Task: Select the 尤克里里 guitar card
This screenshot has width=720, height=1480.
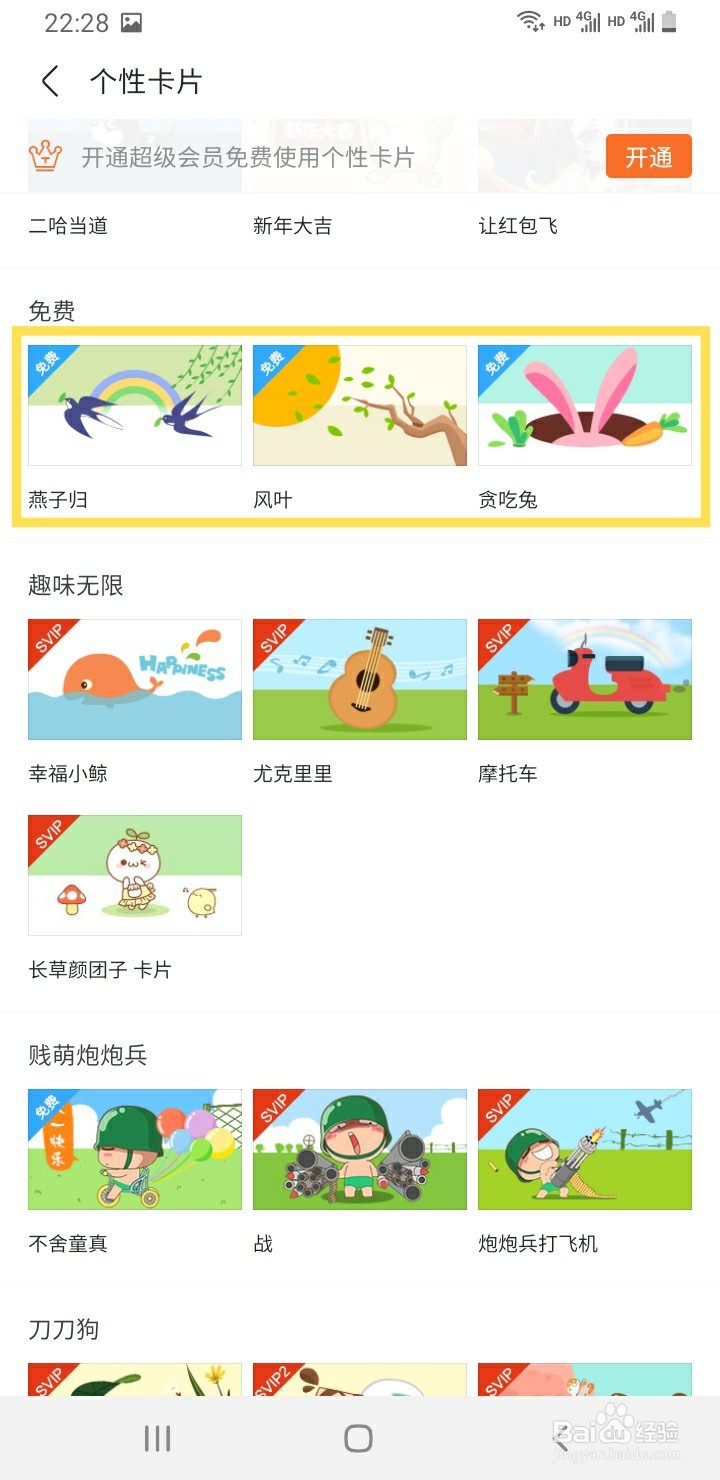Action: point(360,679)
